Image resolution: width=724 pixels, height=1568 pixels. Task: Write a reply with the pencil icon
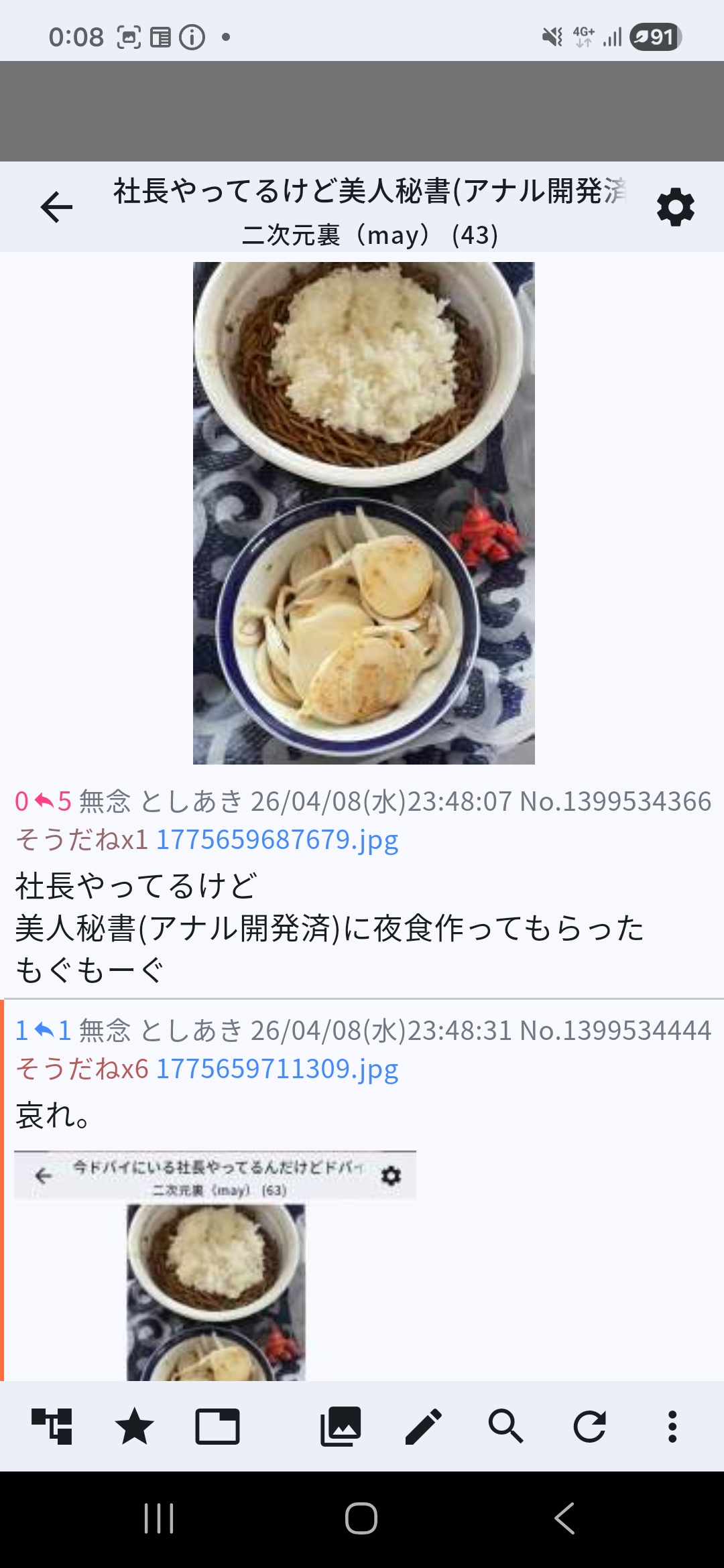[x=424, y=1426]
